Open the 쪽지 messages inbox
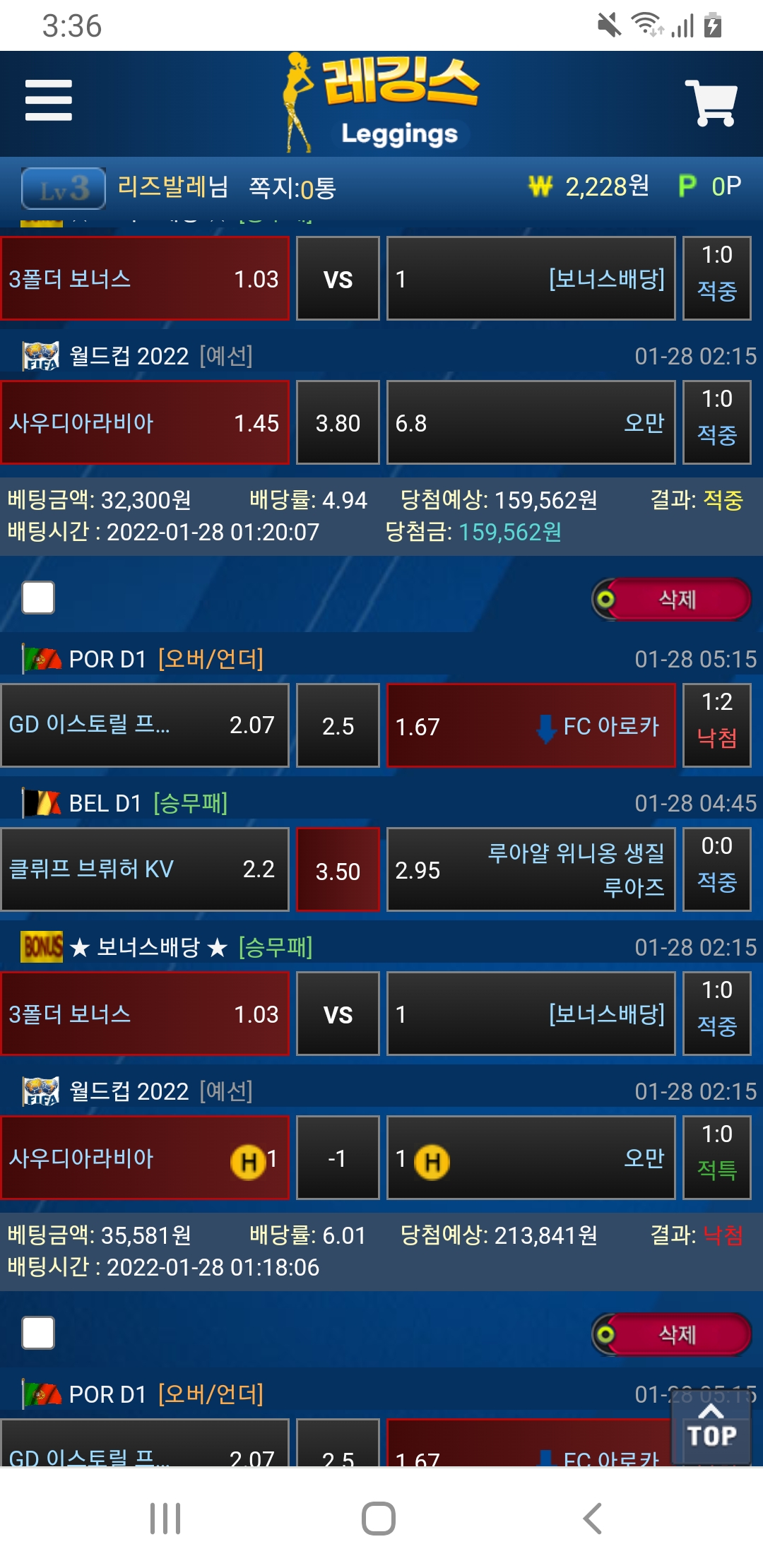This screenshot has width=763, height=1568. (x=292, y=188)
